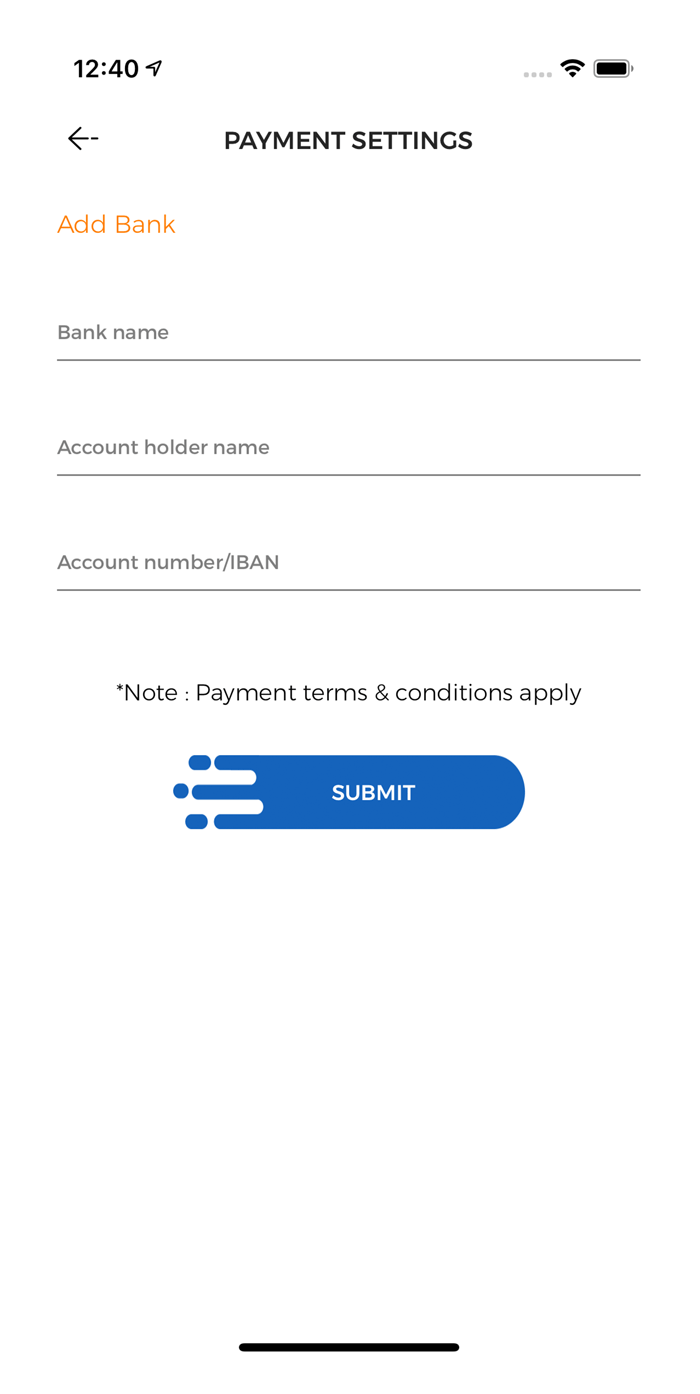This screenshot has height=1394, width=700.
Task: Tap the Bank name field
Action: (x=348, y=333)
